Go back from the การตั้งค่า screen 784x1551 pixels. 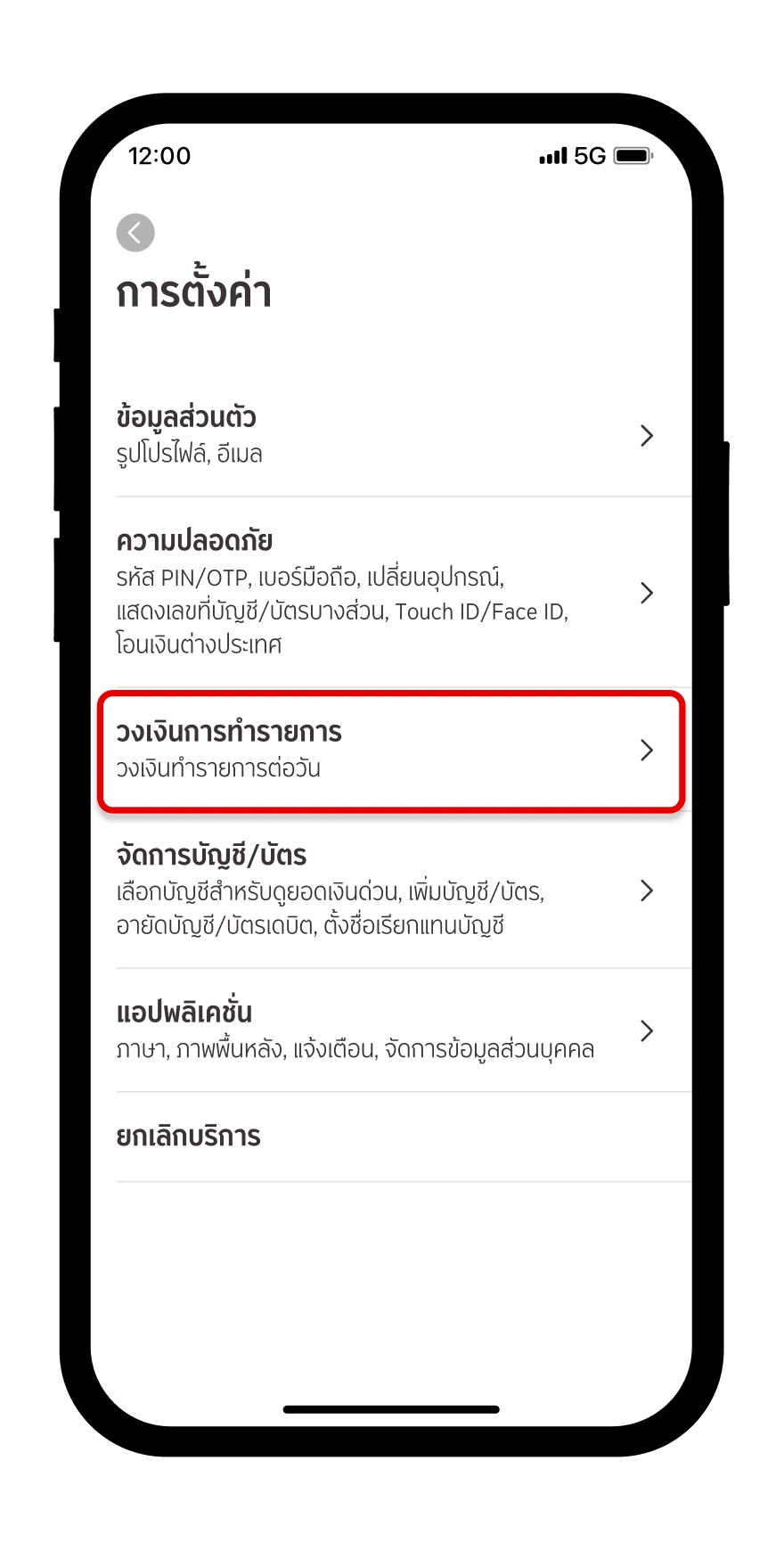[135, 233]
